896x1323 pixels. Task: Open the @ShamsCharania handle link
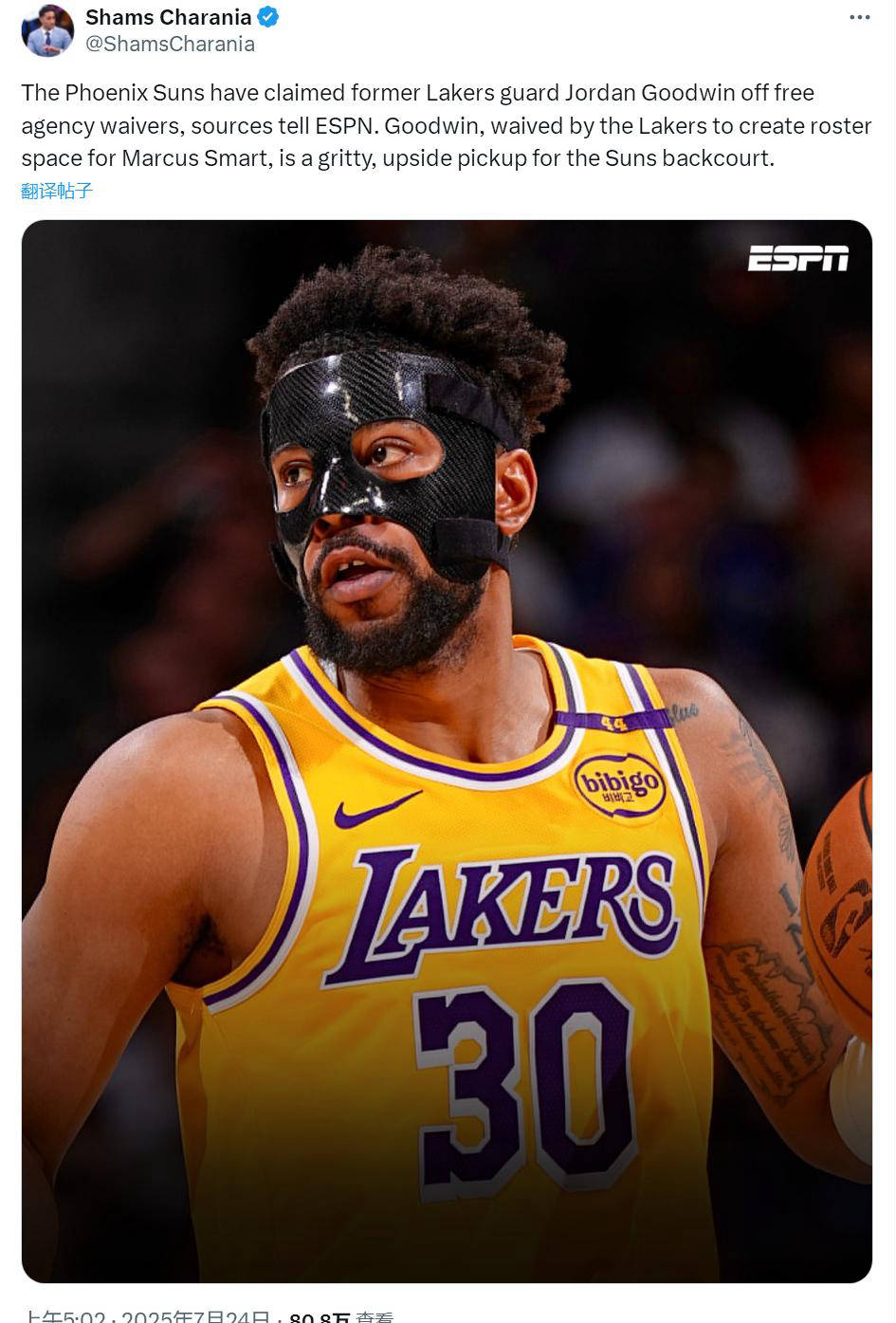(x=170, y=44)
